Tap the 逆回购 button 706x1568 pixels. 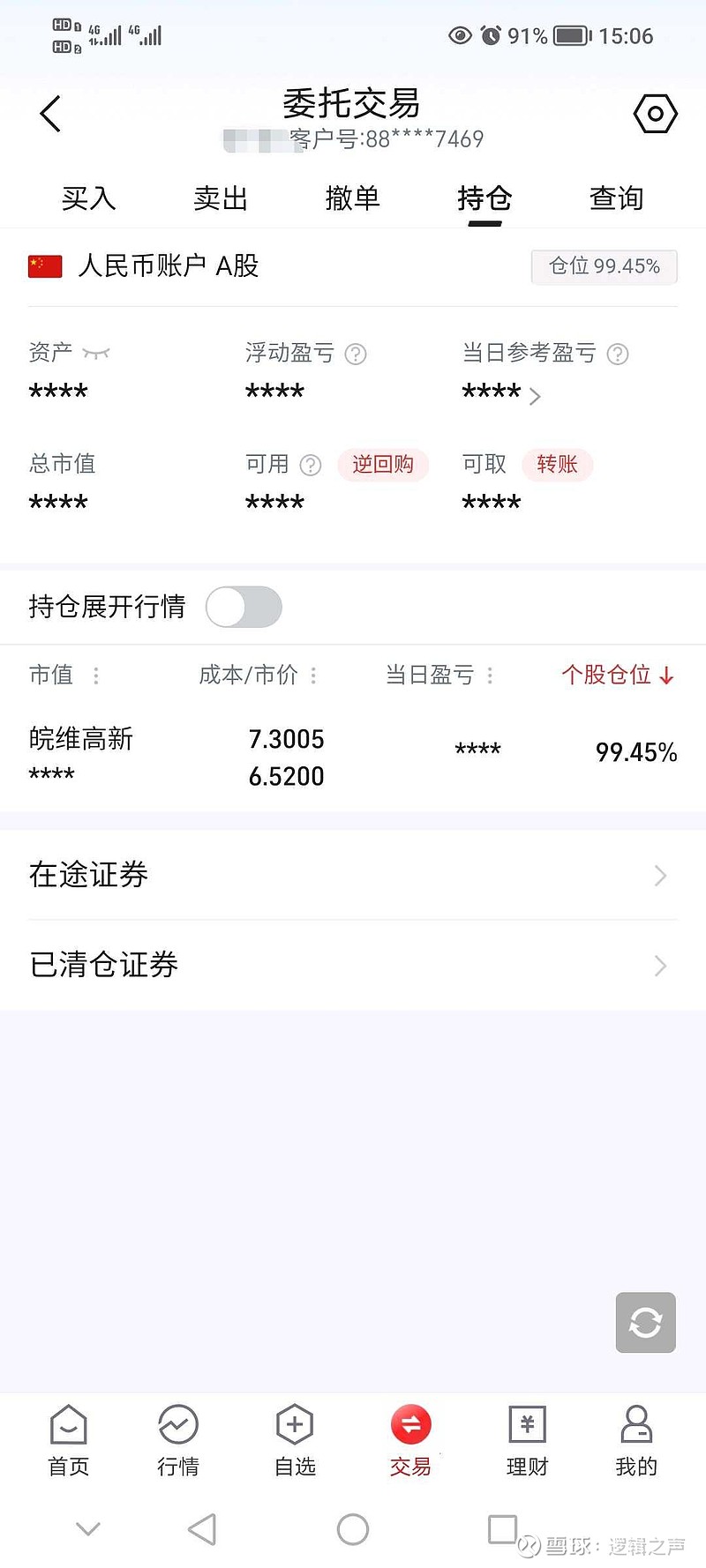point(383,465)
